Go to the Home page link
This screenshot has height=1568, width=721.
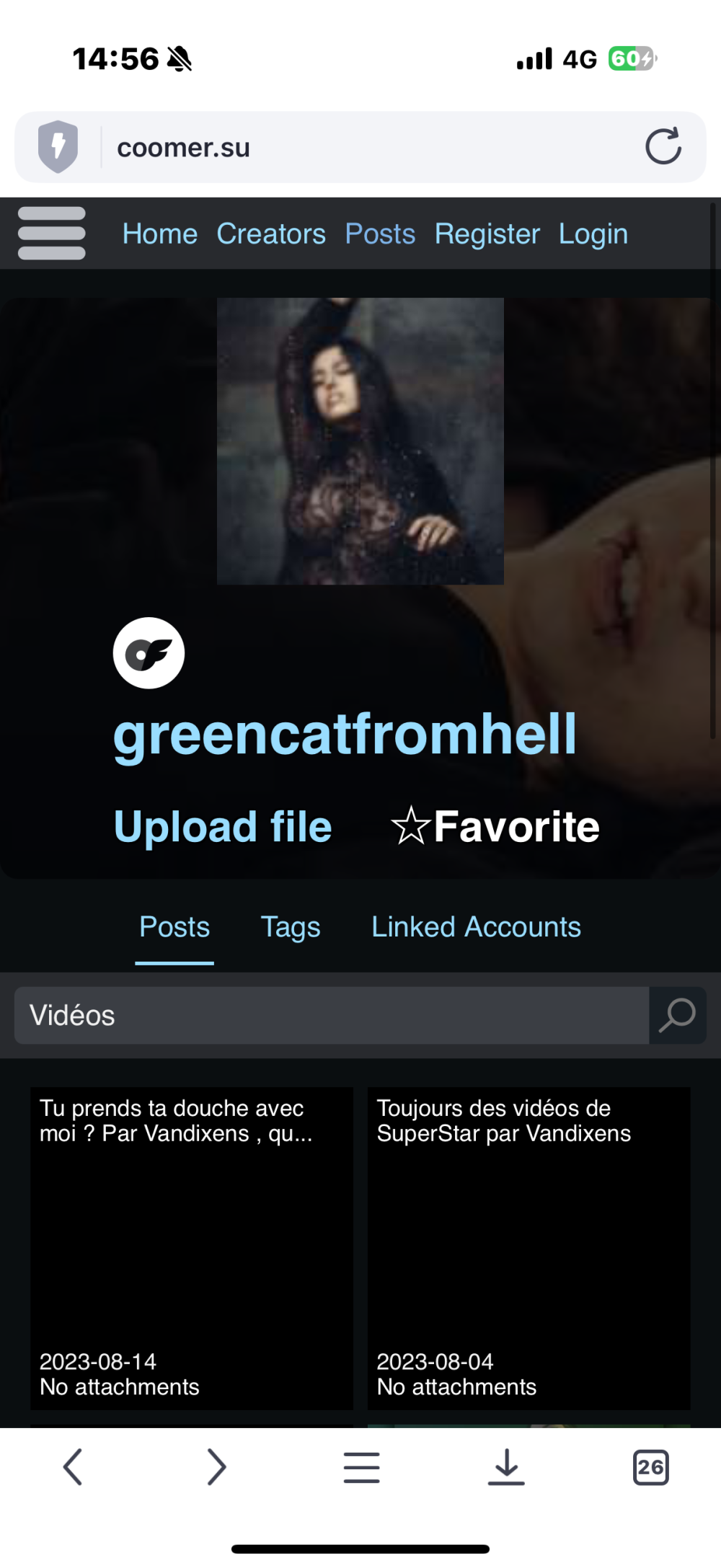(x=159, y=234)
